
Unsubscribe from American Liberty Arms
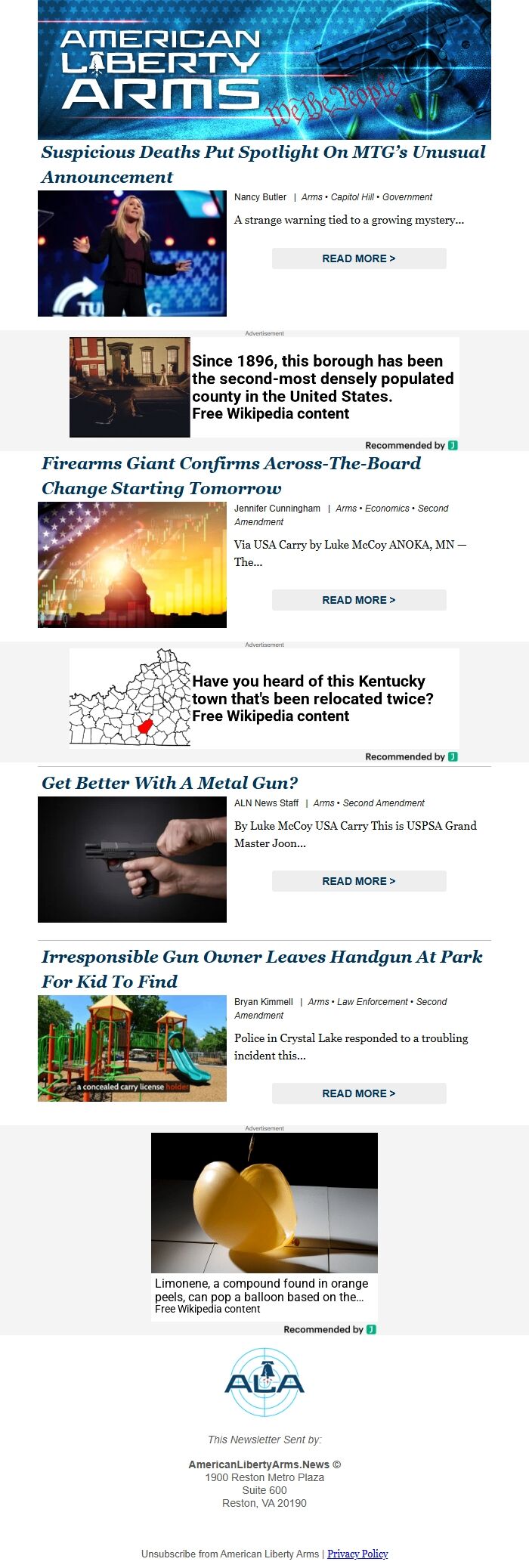pyautogui.click(x=230, y=1554)
